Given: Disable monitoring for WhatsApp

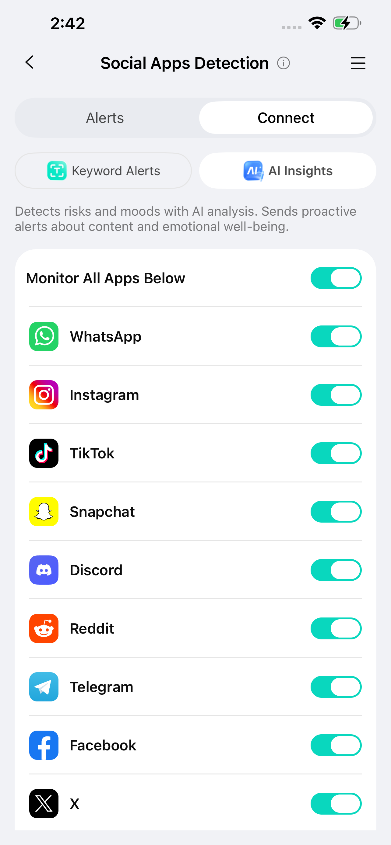Looking at the screenshot, I should [x=336, y=336].
